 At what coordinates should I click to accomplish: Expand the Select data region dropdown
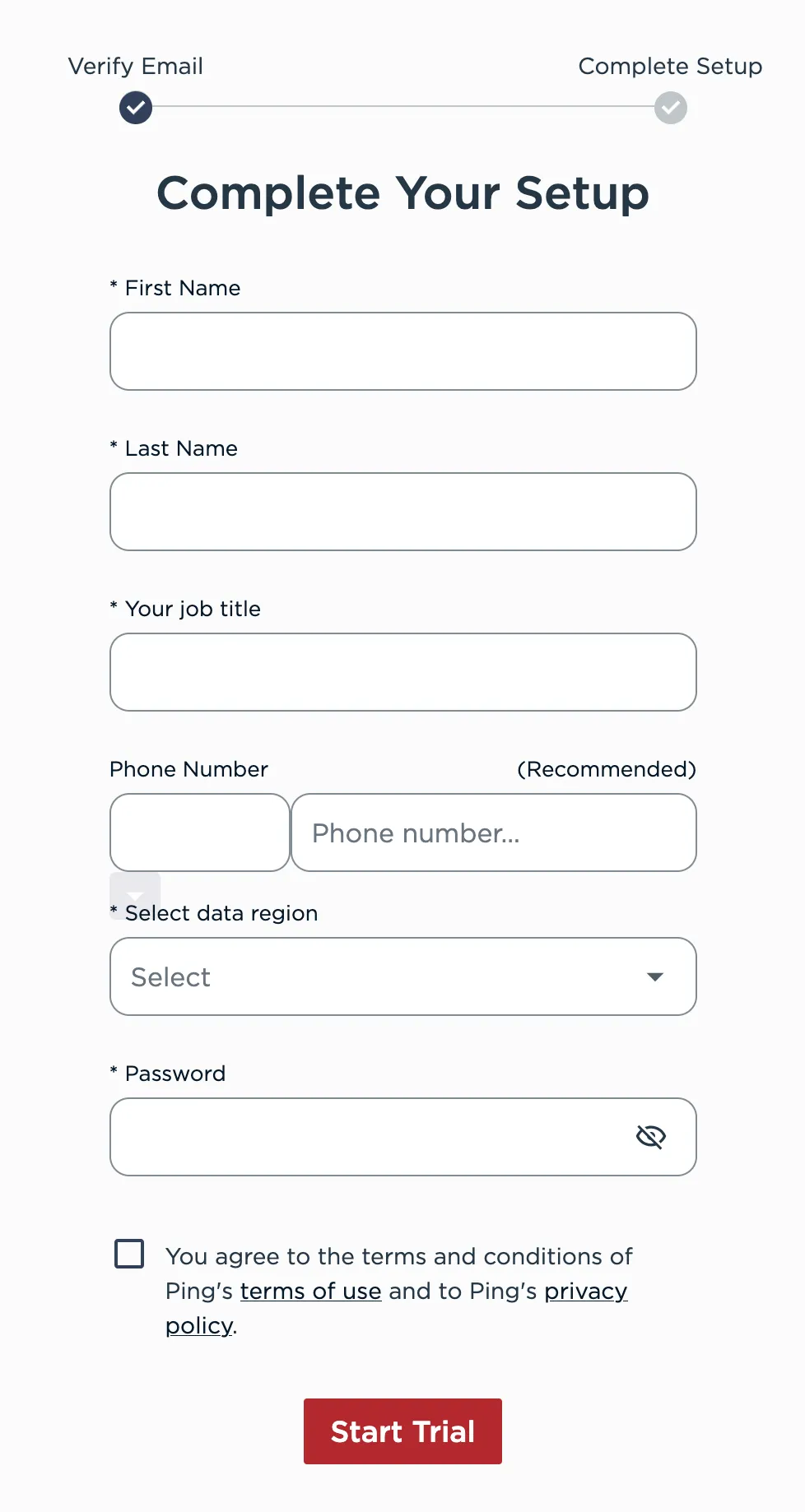(402, 976)
